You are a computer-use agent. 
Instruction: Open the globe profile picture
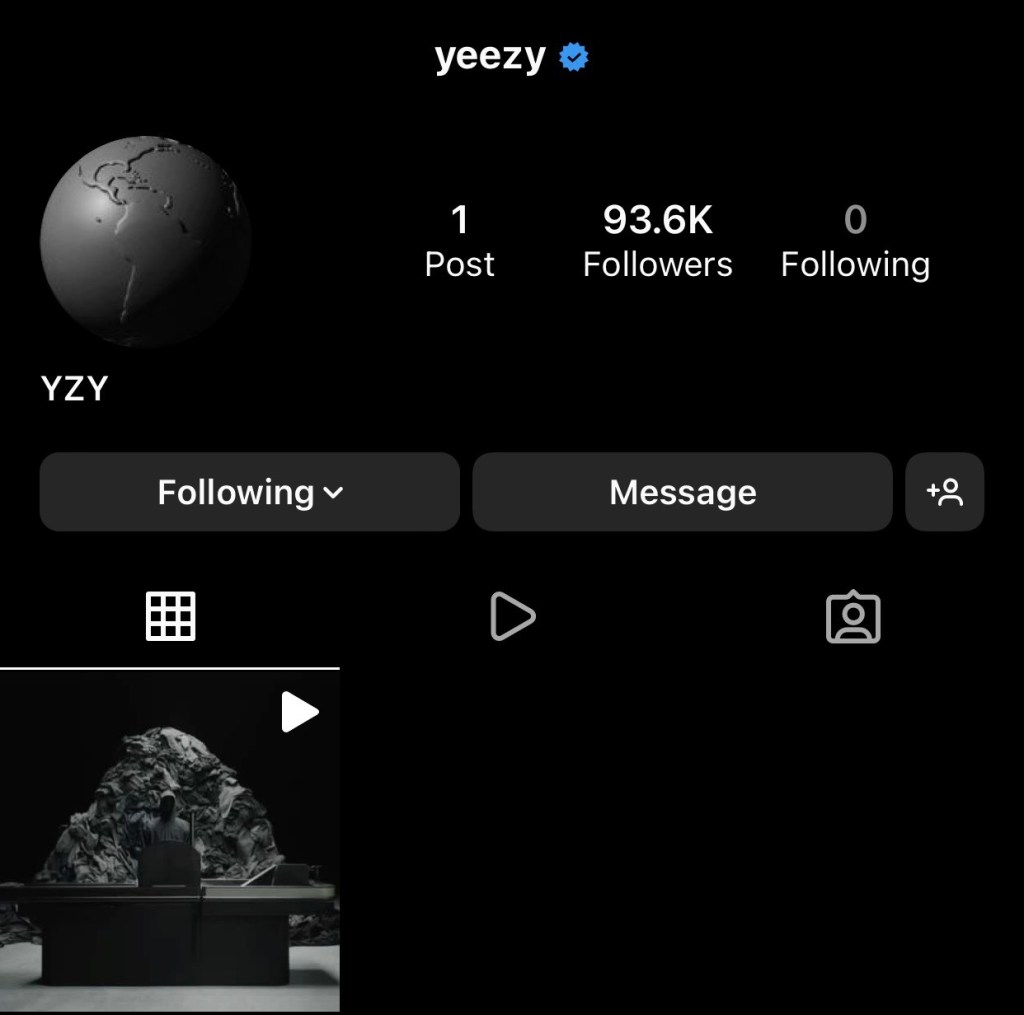(145, 241)
